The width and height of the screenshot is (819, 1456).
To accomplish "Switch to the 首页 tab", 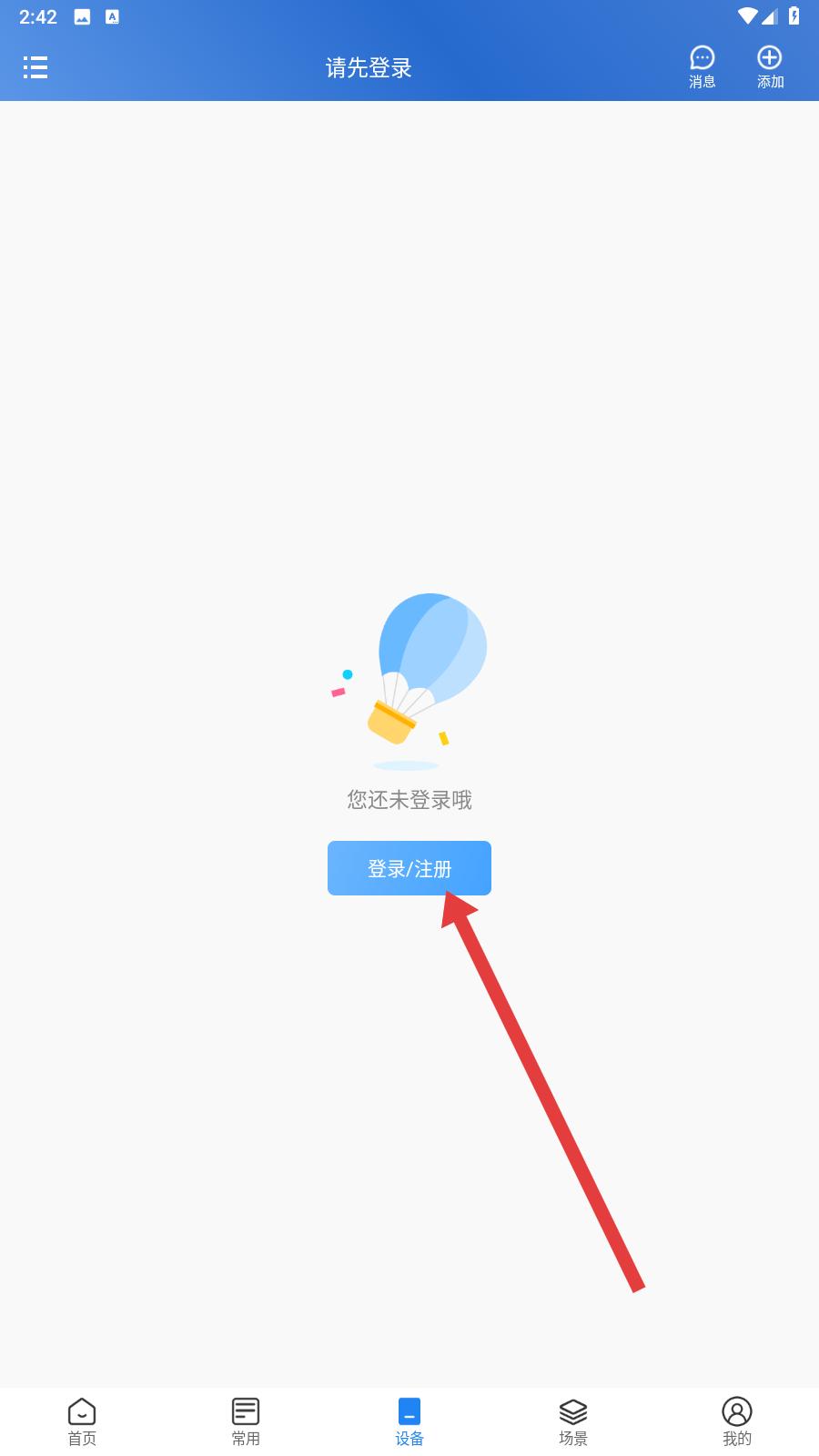I will click(82, 1421).
